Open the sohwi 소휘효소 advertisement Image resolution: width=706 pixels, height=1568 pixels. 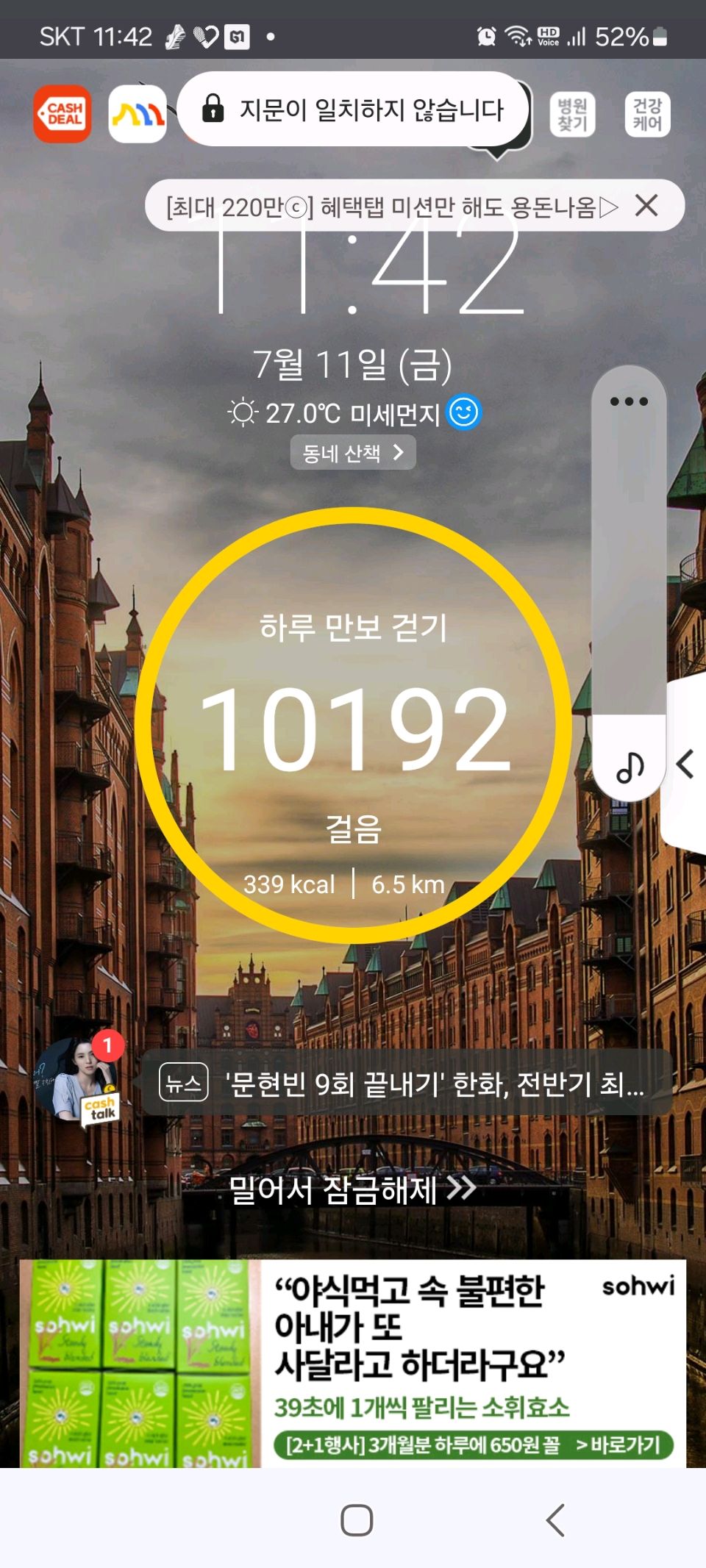tap(353, 1364)
